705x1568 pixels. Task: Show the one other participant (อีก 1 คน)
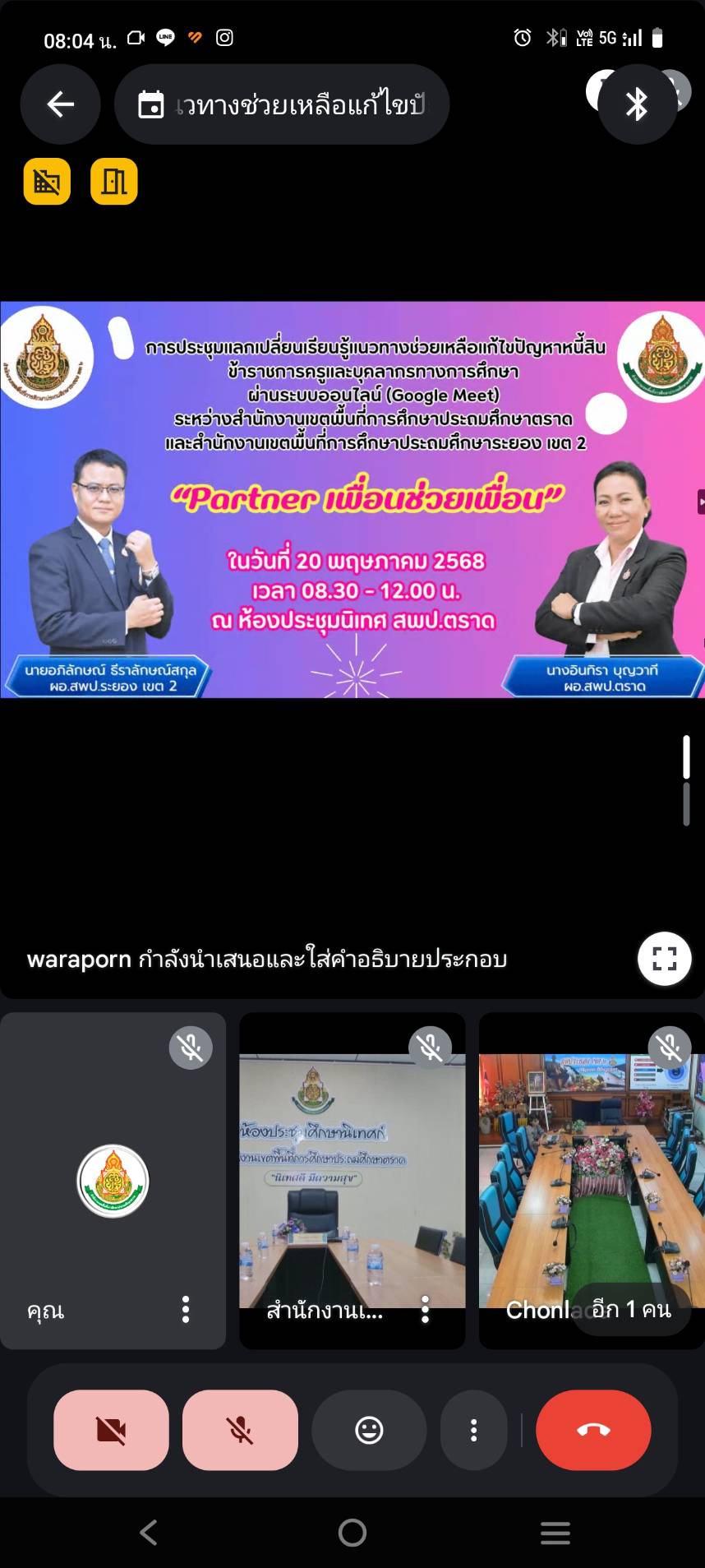[x=631, y=1309]
